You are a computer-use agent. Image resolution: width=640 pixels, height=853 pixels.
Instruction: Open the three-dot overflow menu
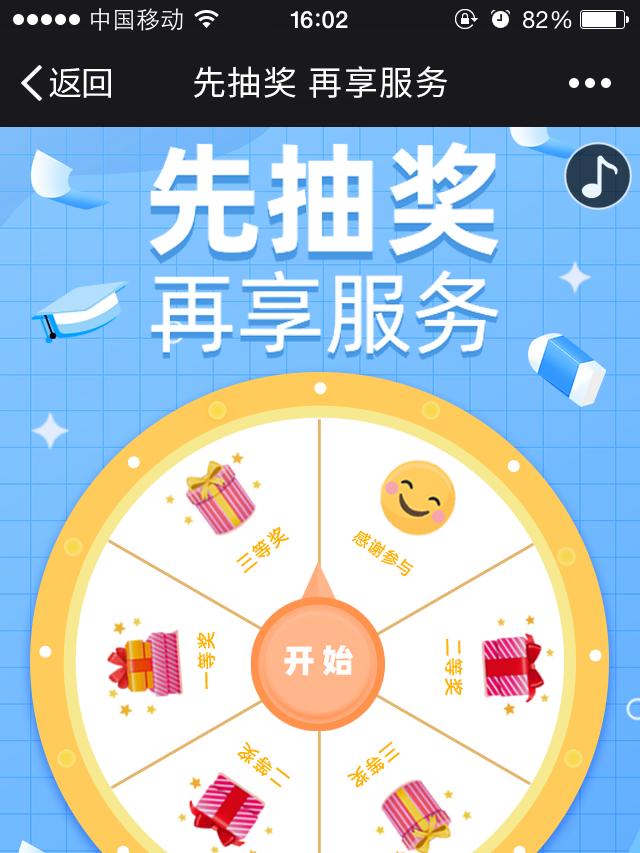click(x=590, y=84)
